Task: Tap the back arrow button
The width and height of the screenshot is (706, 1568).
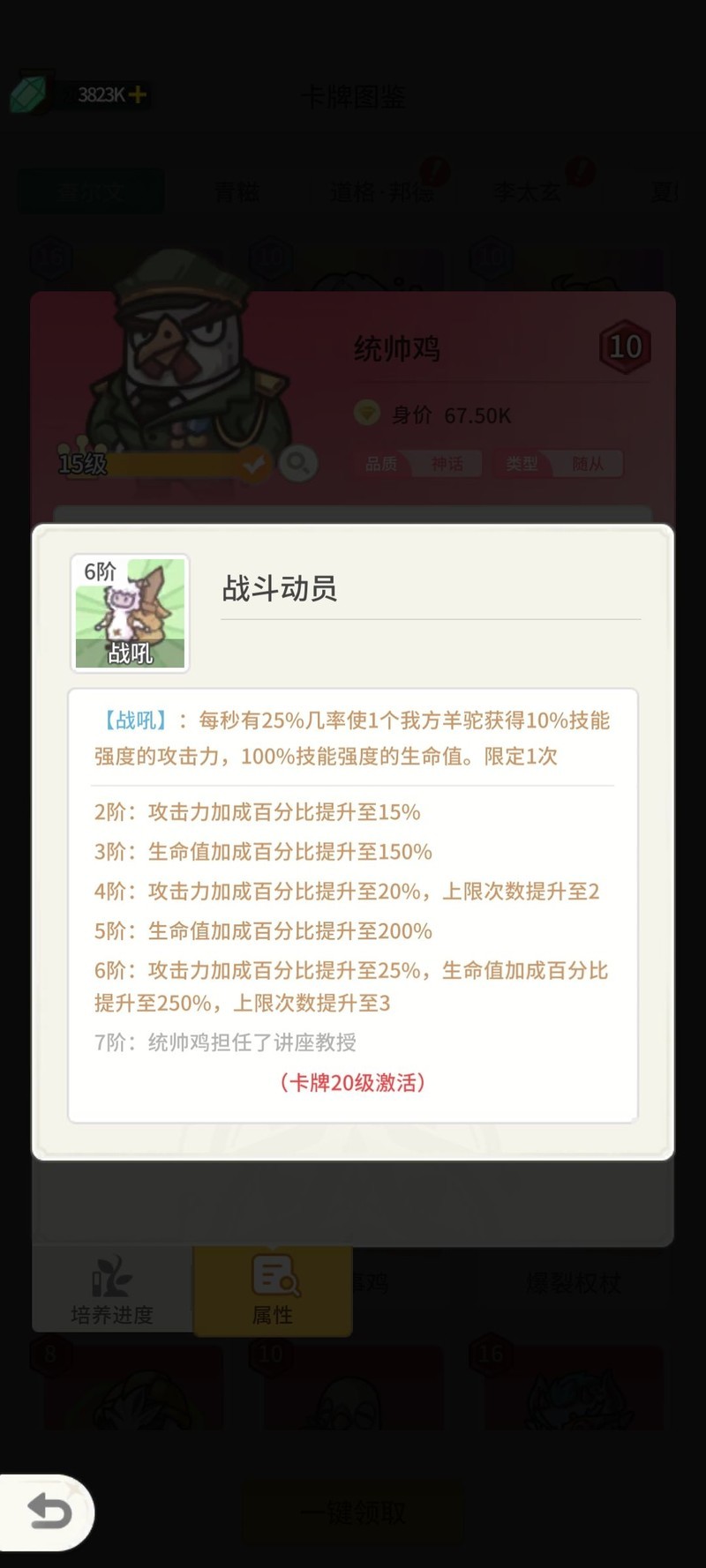Action: [49, 1512]
